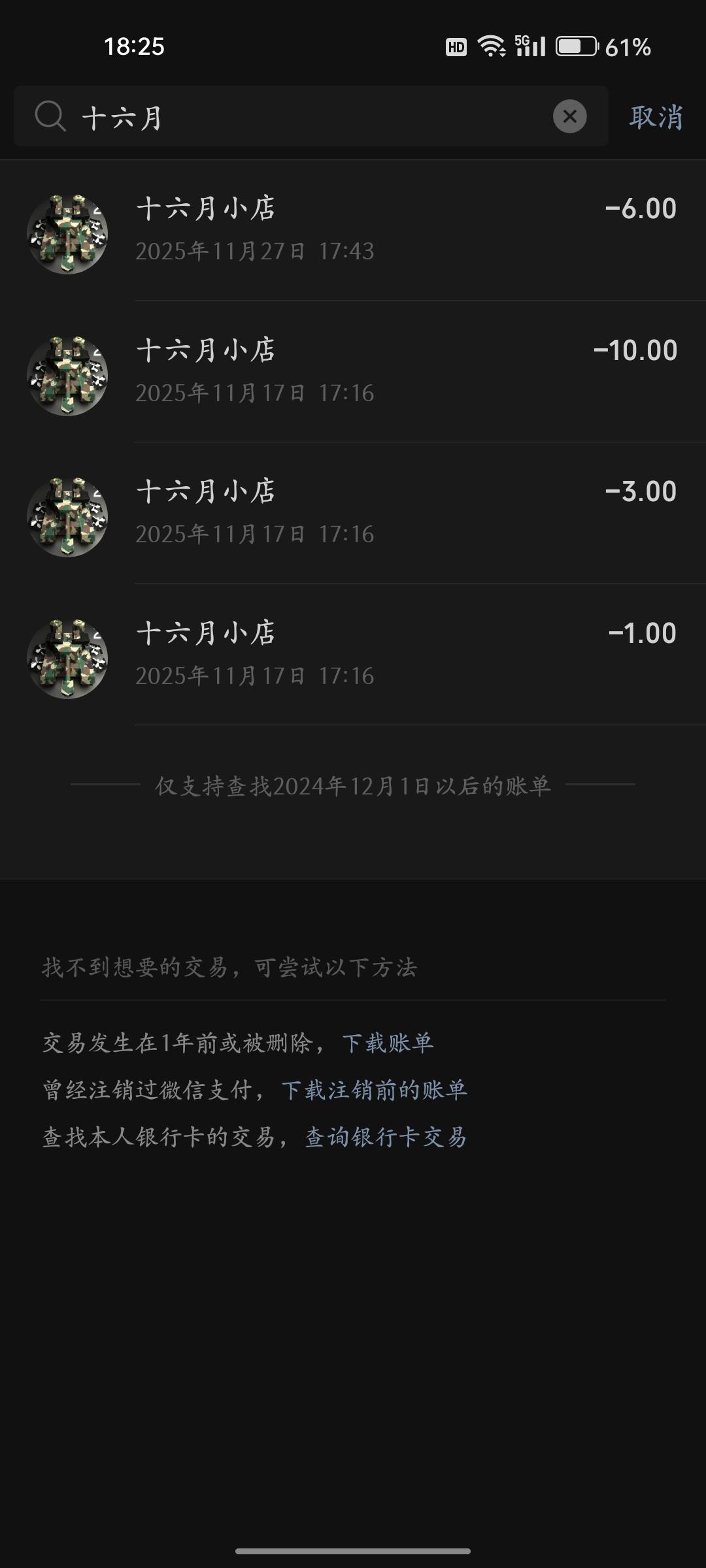View the -3.00 十六月小店 transaction
Viewport: 706px width, 1568px height.
pyautogui.click(x=353, y=513)
